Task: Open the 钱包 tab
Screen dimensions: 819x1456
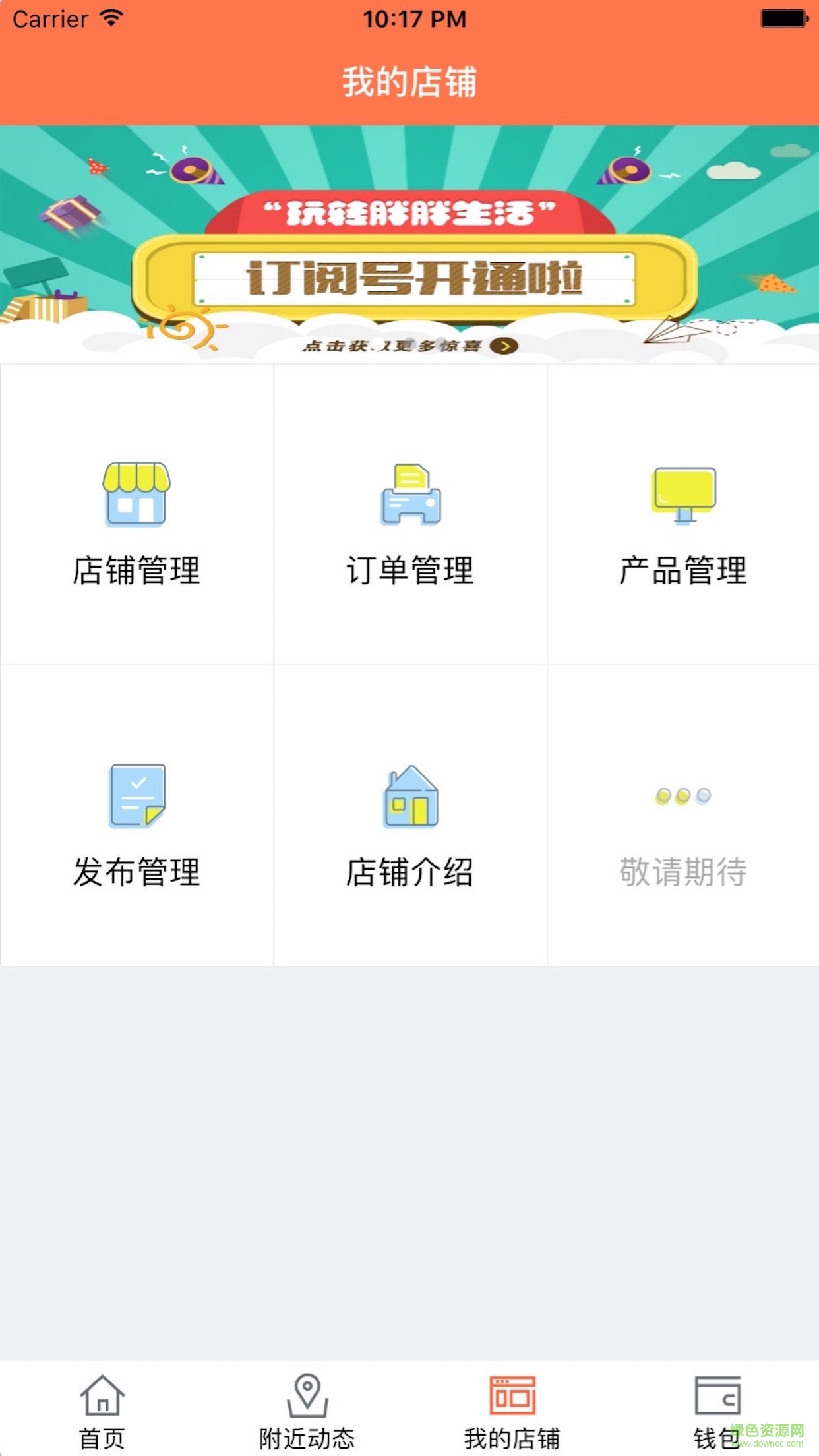Action: click(x=716, y=1438)
